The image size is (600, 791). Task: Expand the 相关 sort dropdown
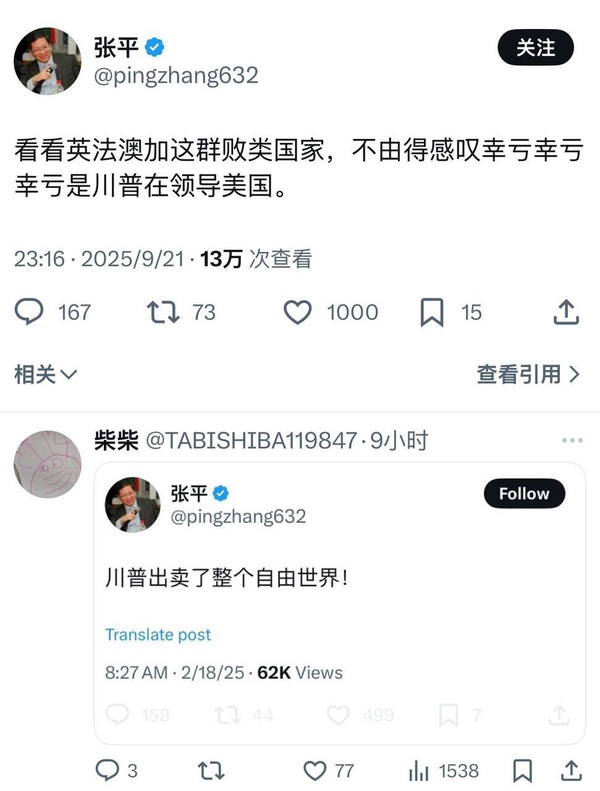pos(46,374)
